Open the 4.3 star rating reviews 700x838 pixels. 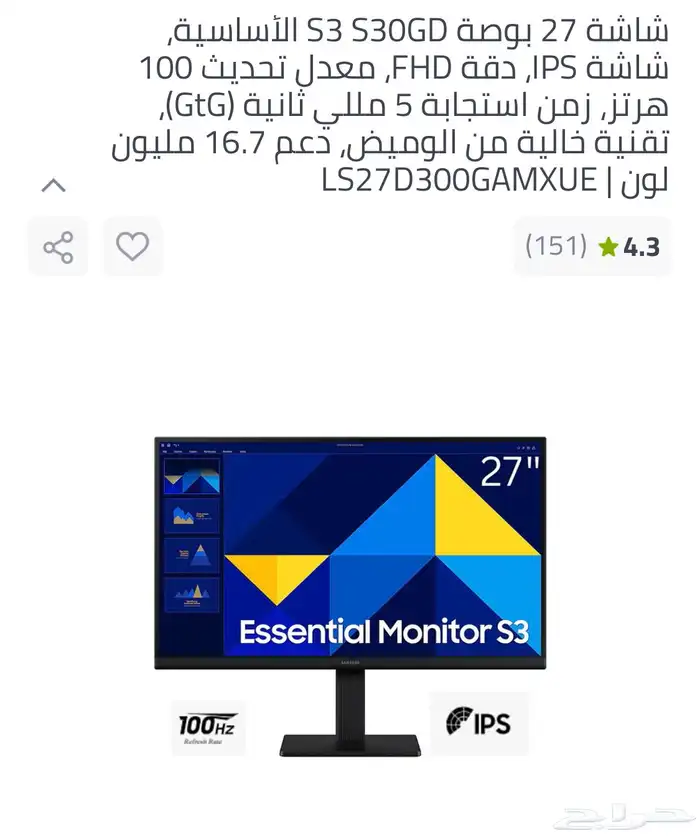click(x=593, y=247)
